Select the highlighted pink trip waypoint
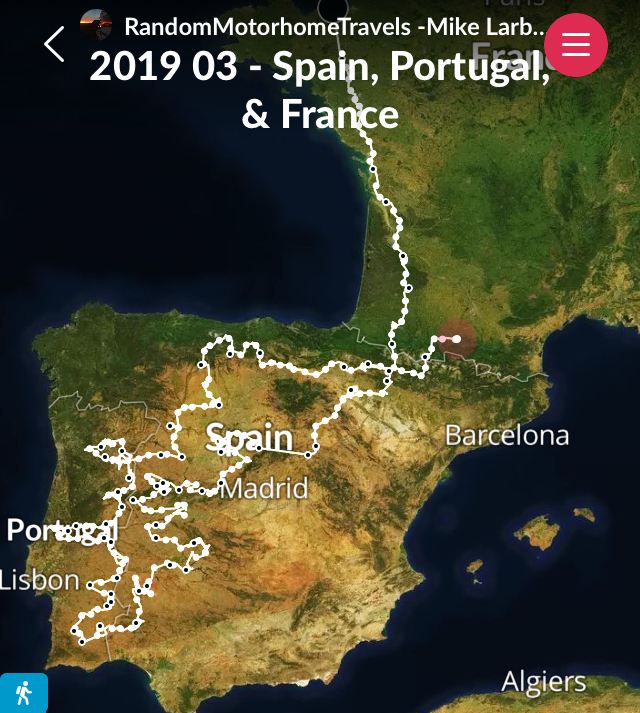 [456, 340]
